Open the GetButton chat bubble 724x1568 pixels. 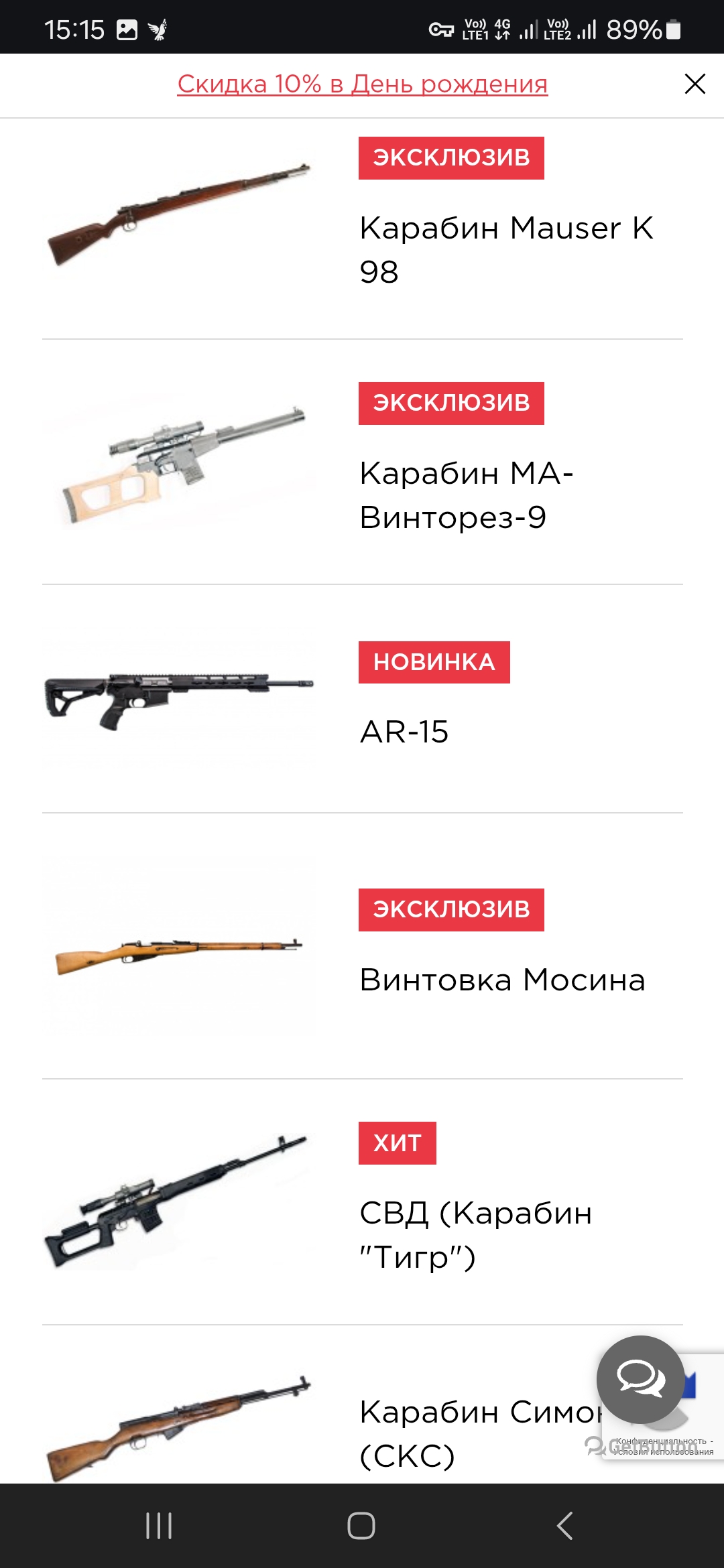[x=641, y=1380]
